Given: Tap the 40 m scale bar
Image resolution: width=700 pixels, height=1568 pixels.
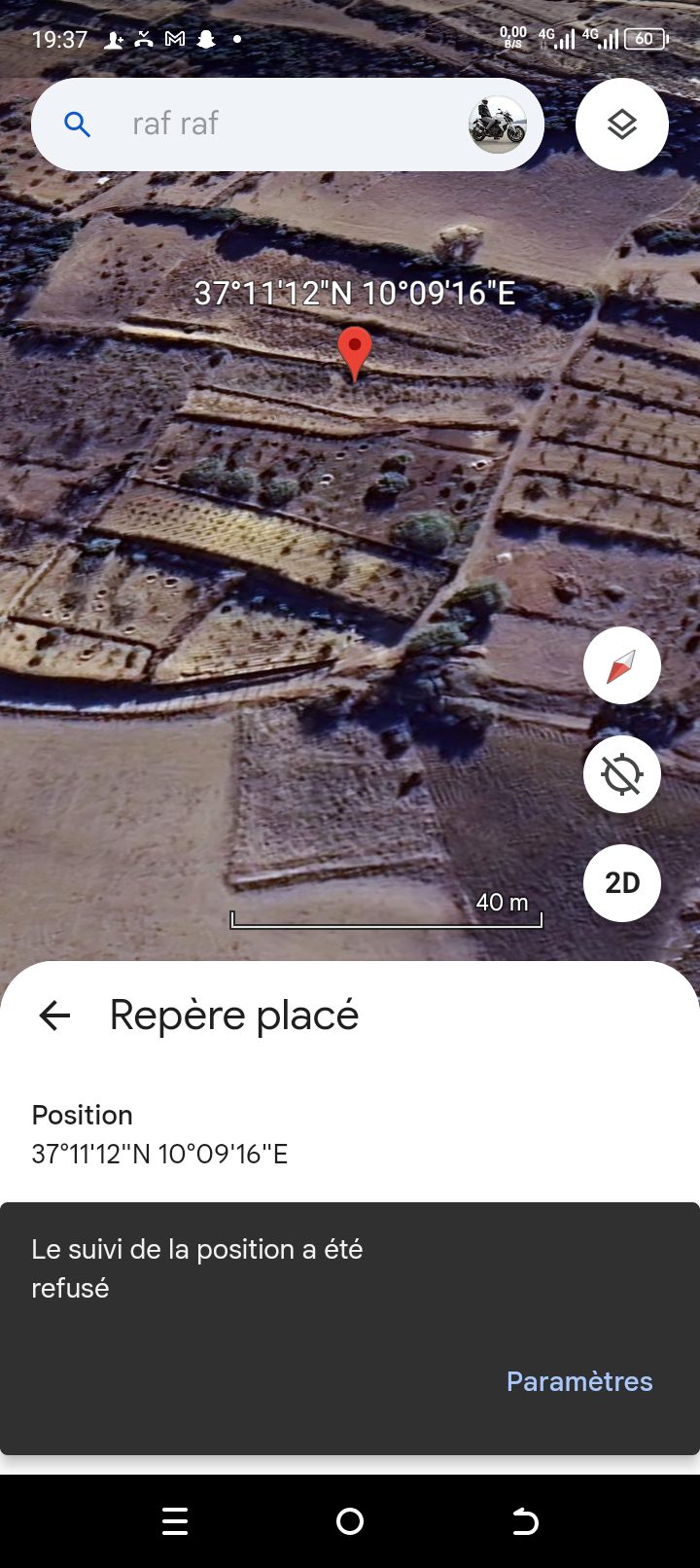Looking at the screenshot, I should point(386,915).
